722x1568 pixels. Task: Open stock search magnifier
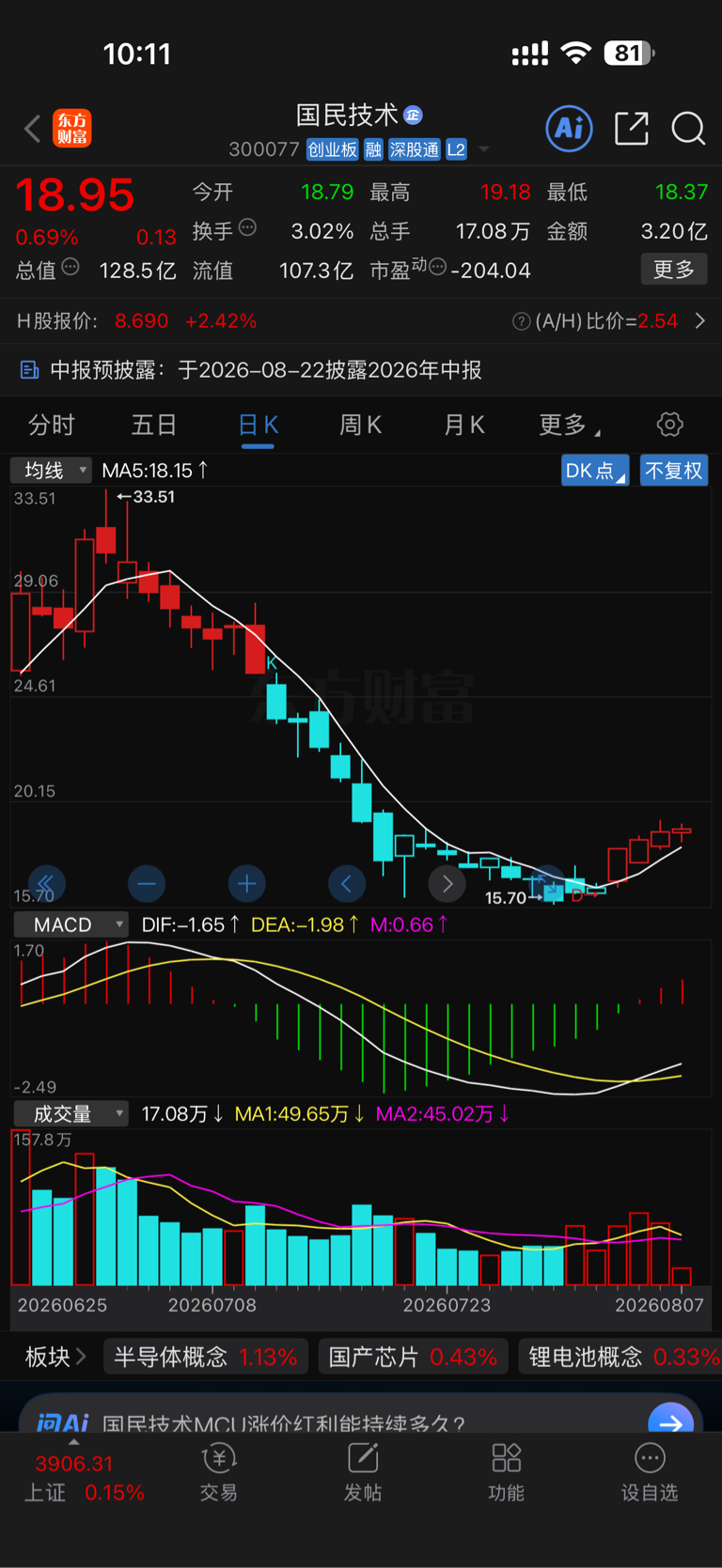(688, 128)
